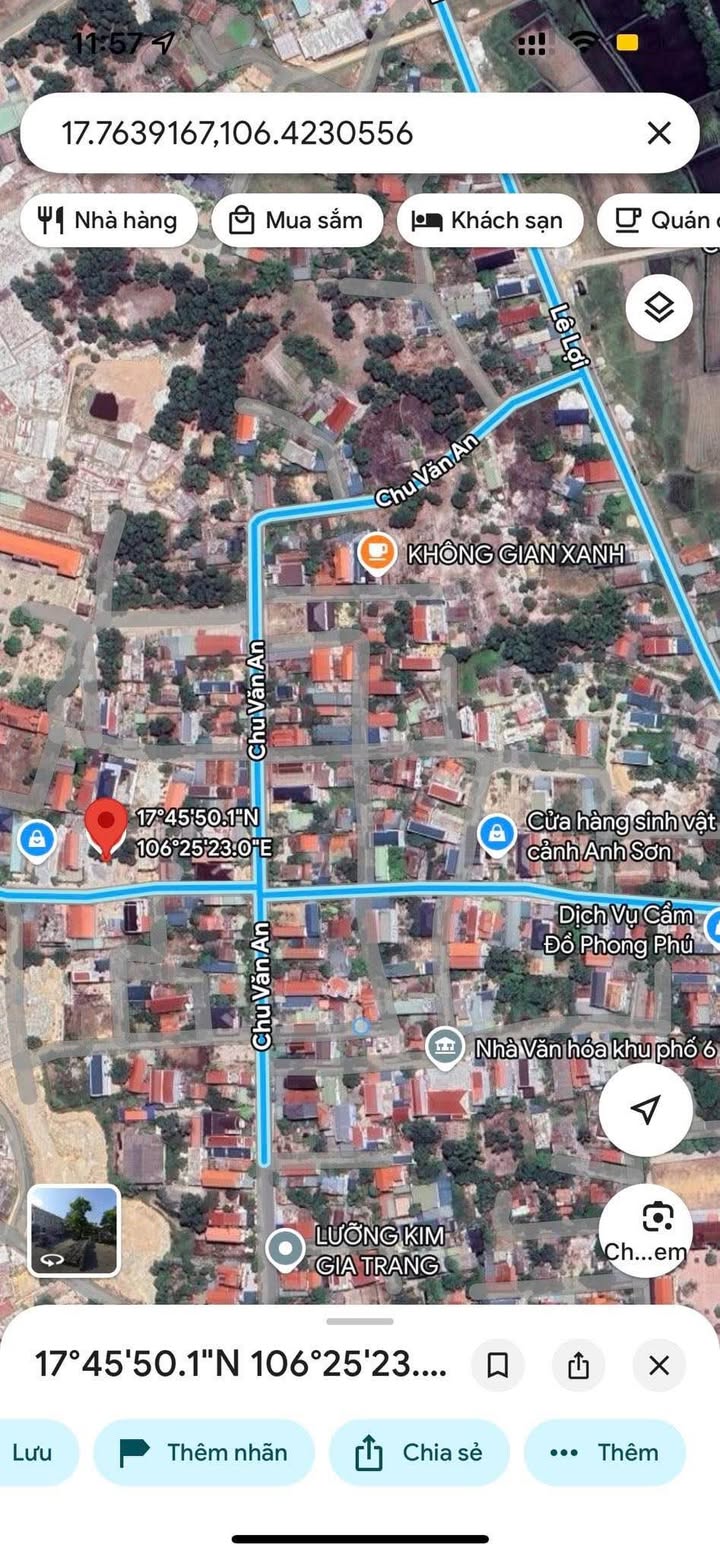Tap the Chia sẻ button
The height and width of the screenshot is (1557, 720).
click(419, 1452)
